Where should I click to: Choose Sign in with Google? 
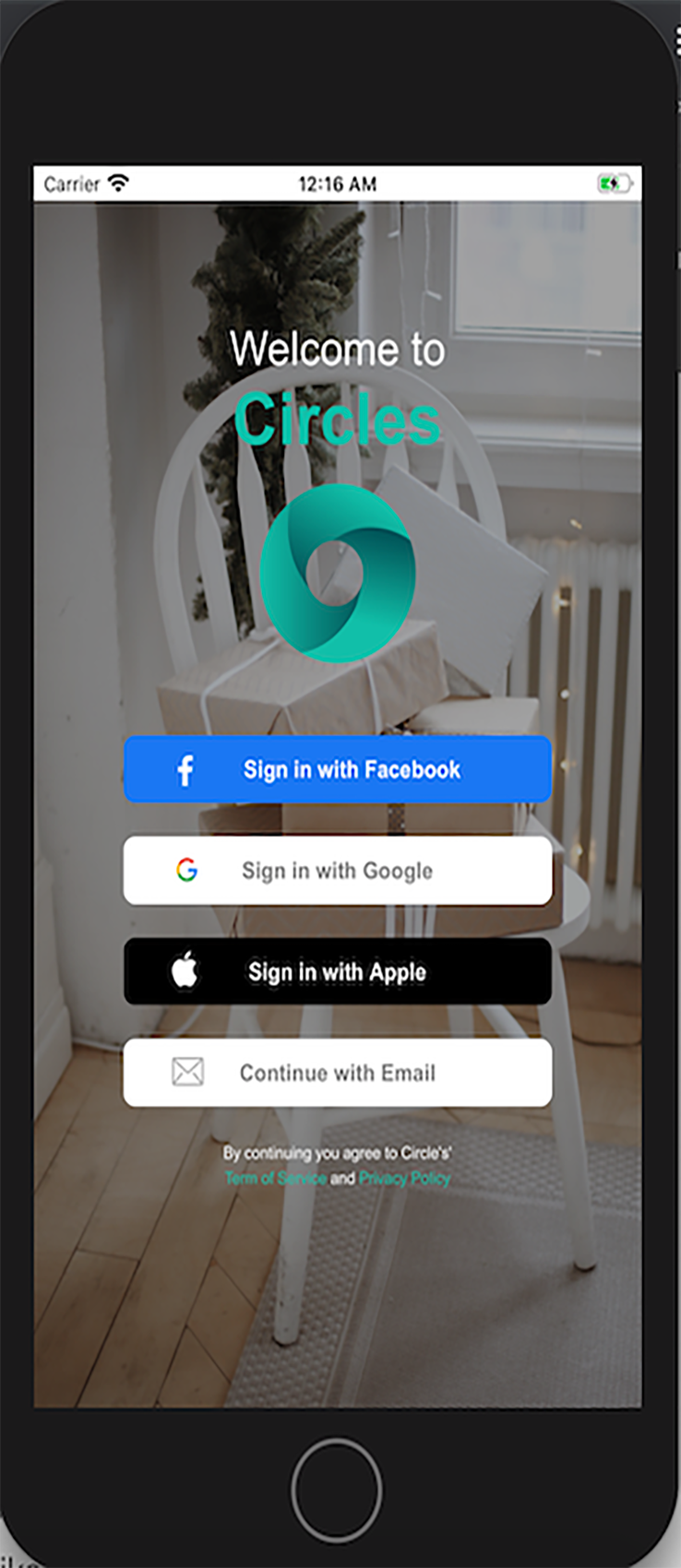coord(338,870)
